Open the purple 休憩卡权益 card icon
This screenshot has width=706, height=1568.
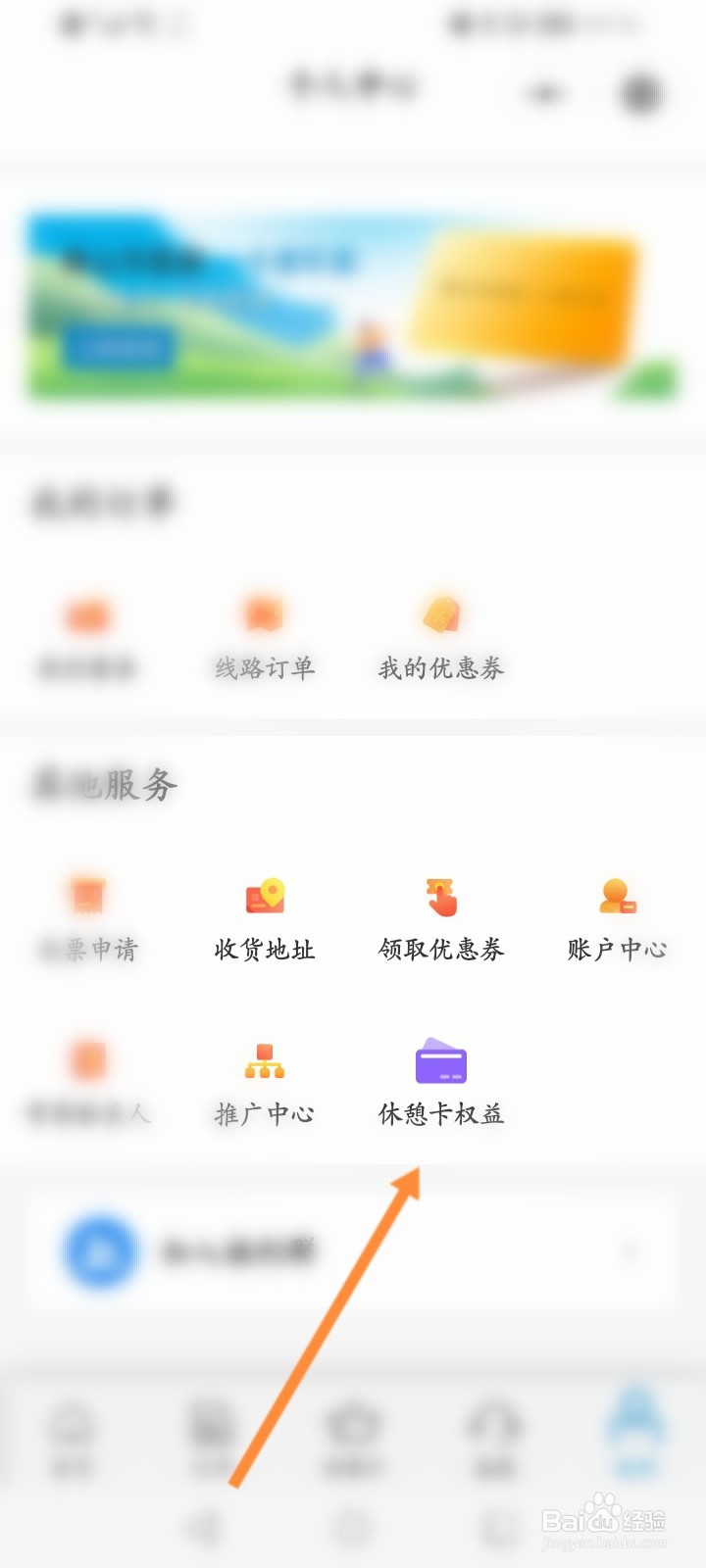(441, 1061)
